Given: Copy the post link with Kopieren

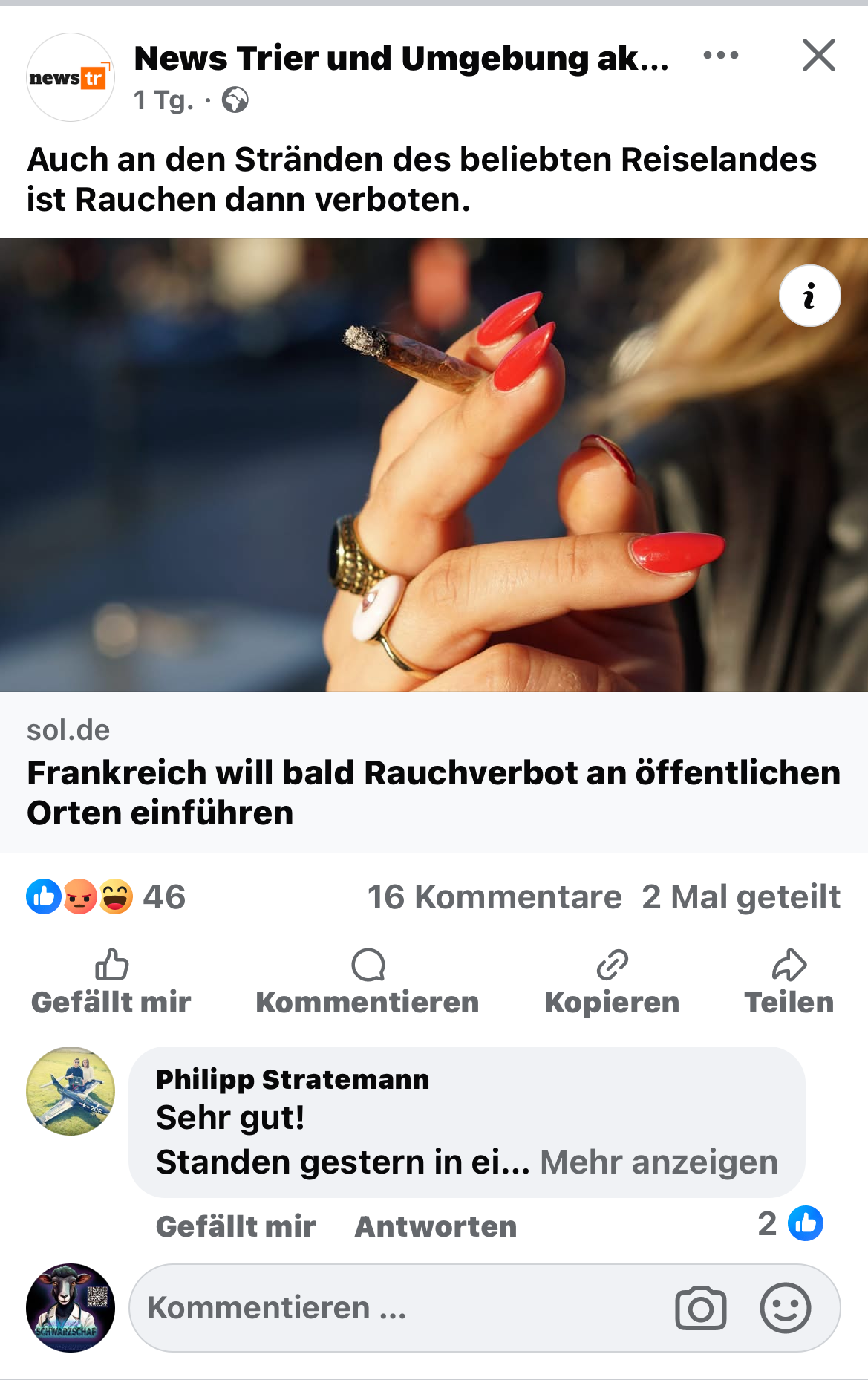Looking at the screenshot, I should 612,983.
